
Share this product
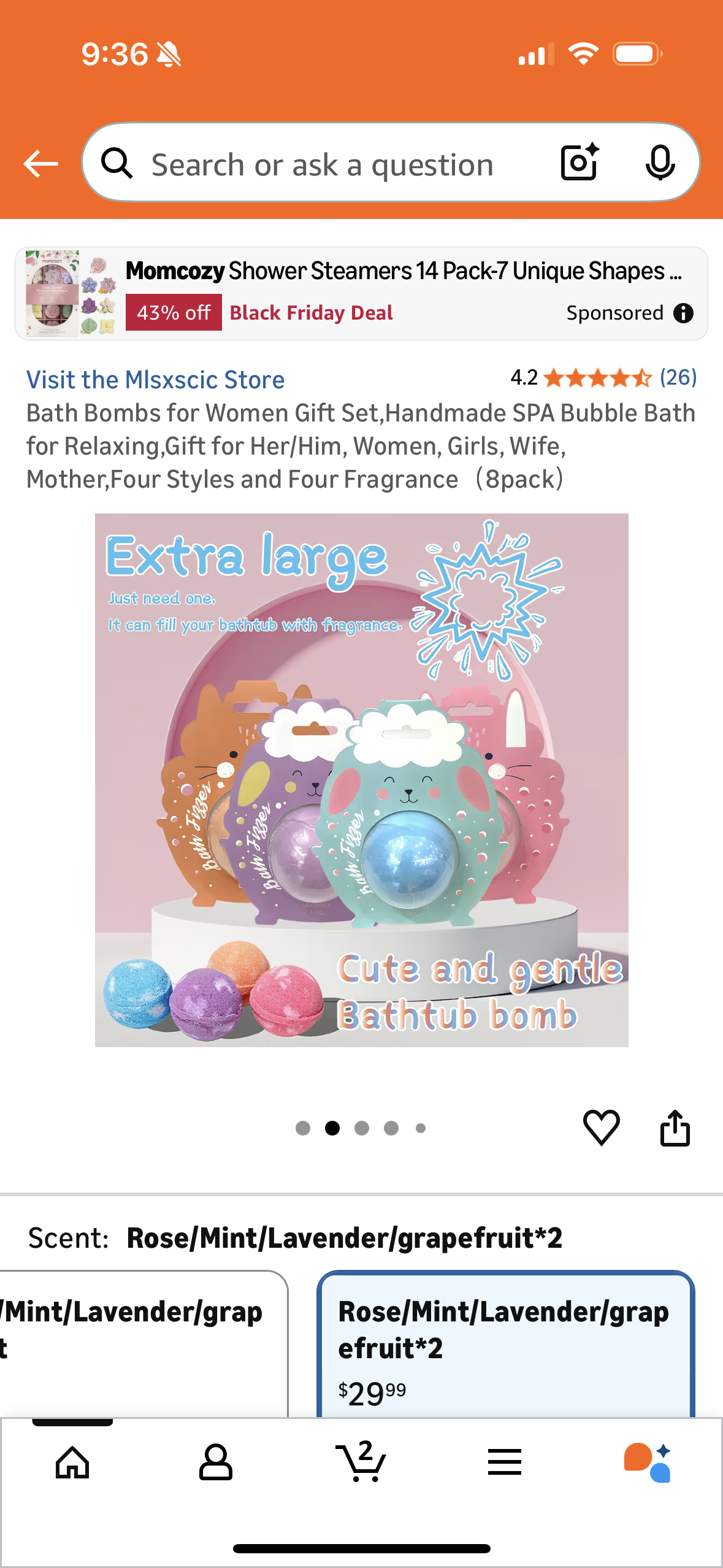click(x=675, y=1128)
